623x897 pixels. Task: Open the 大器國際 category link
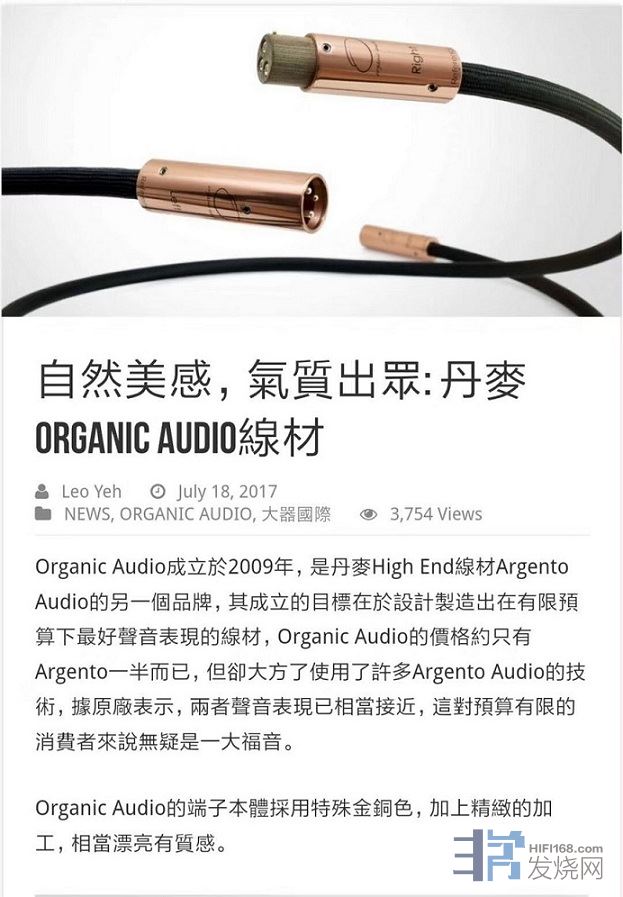(295, 514)
